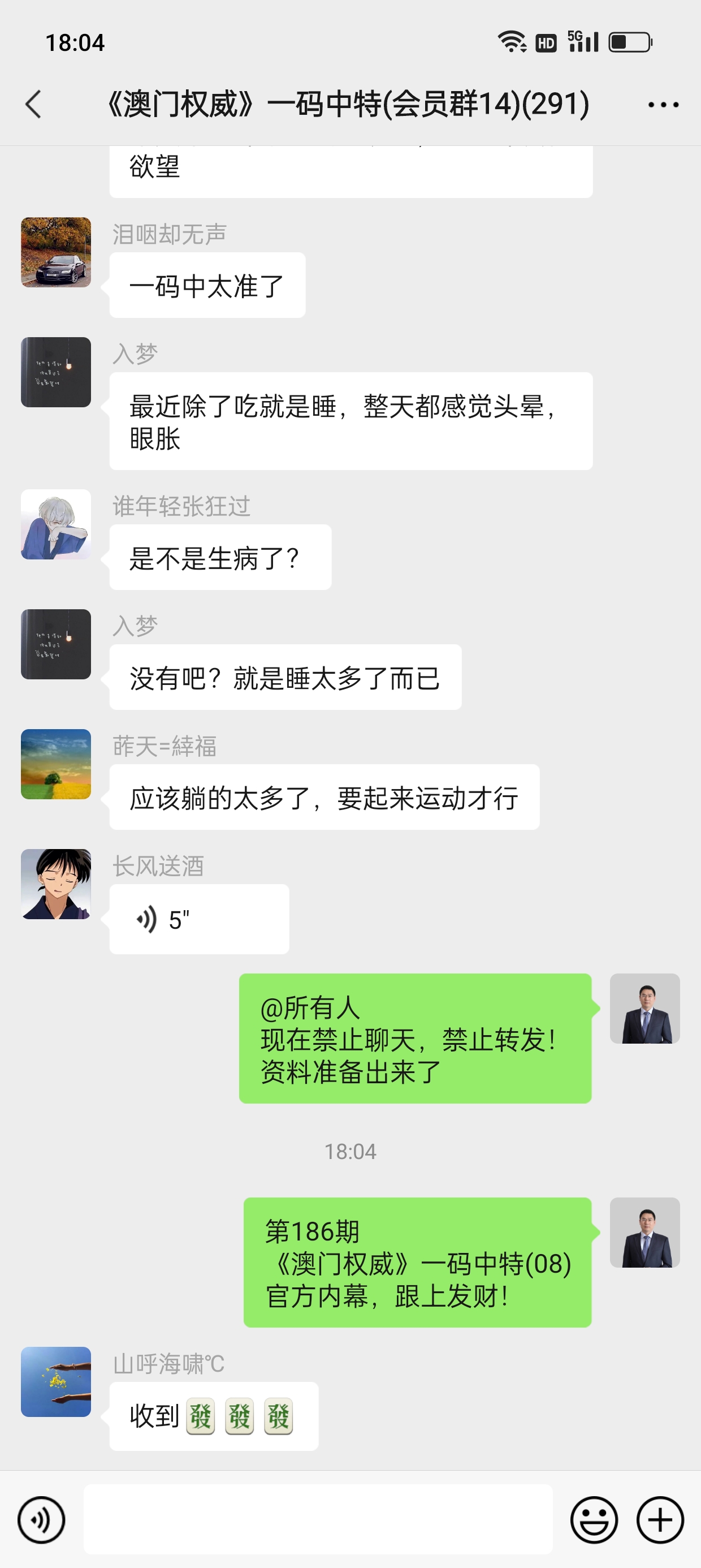Viewport: 701px width, 1568px height.
Task: Play the 5" voice message from 长风送酒
Action: click(198, 919)
